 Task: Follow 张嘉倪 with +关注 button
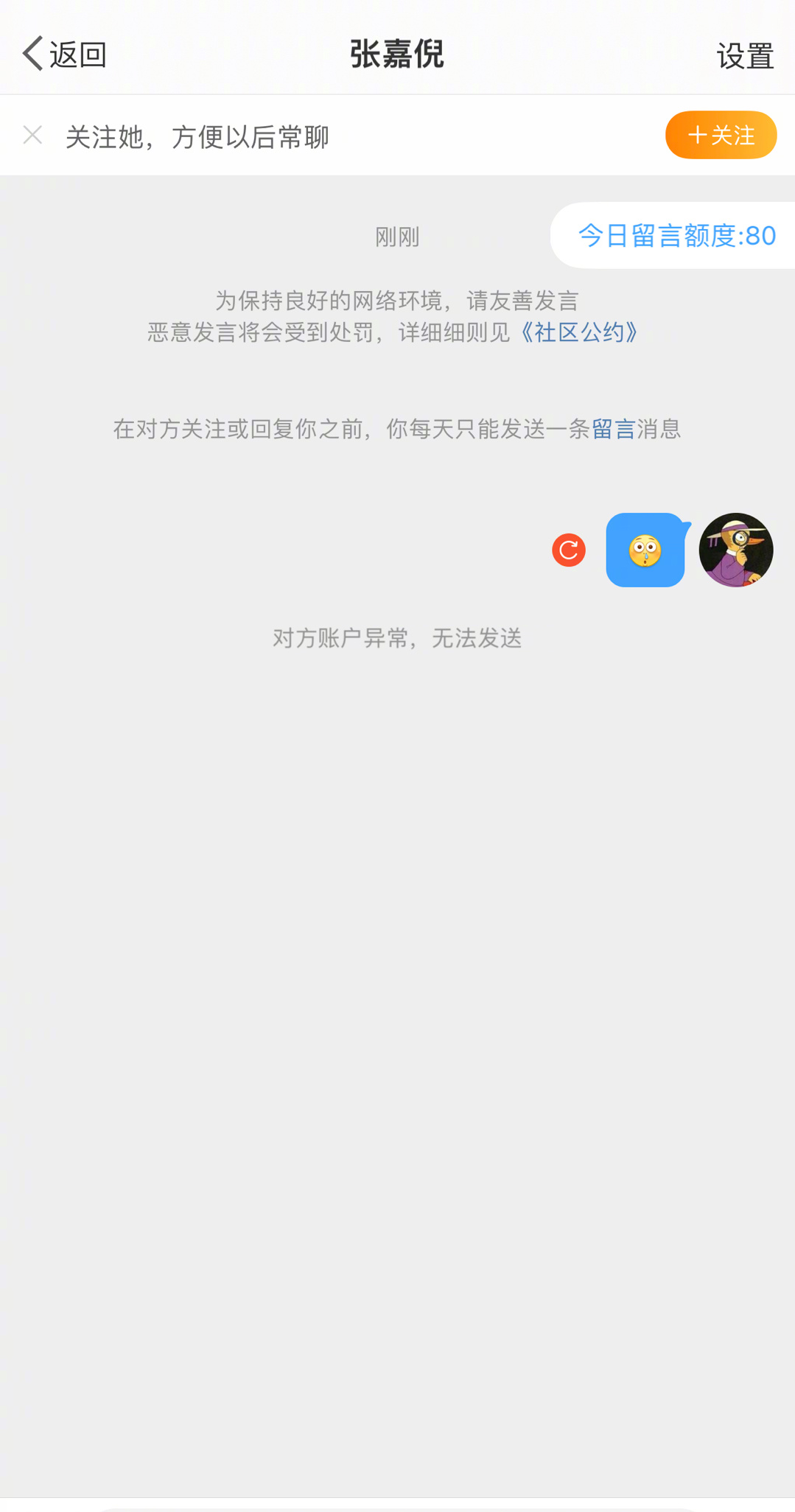pos(720,136)
